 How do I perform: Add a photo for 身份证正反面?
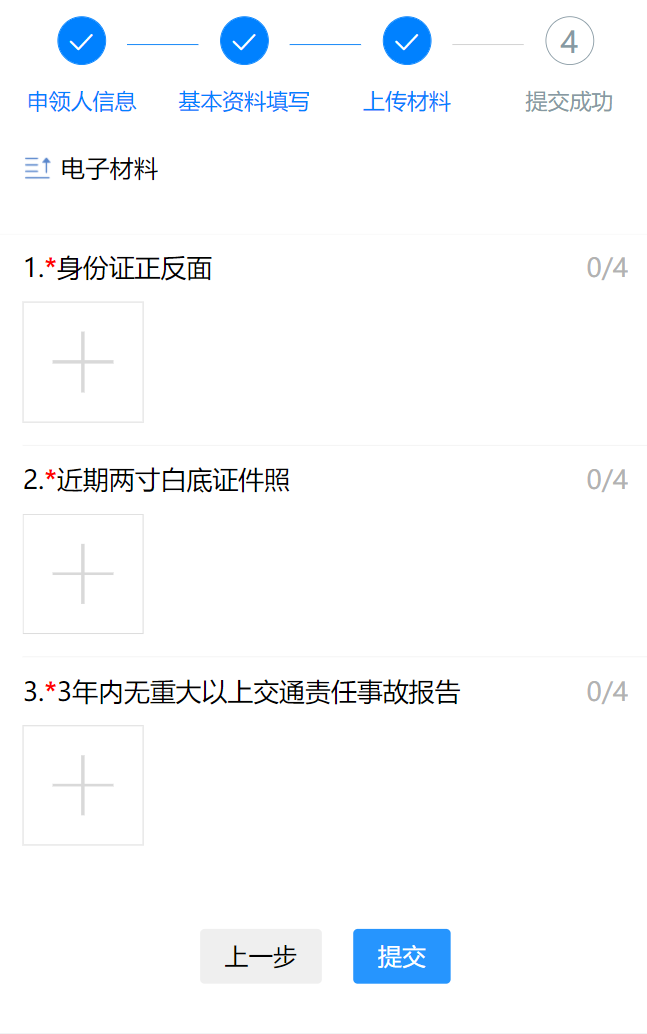[x=83, y=362]
